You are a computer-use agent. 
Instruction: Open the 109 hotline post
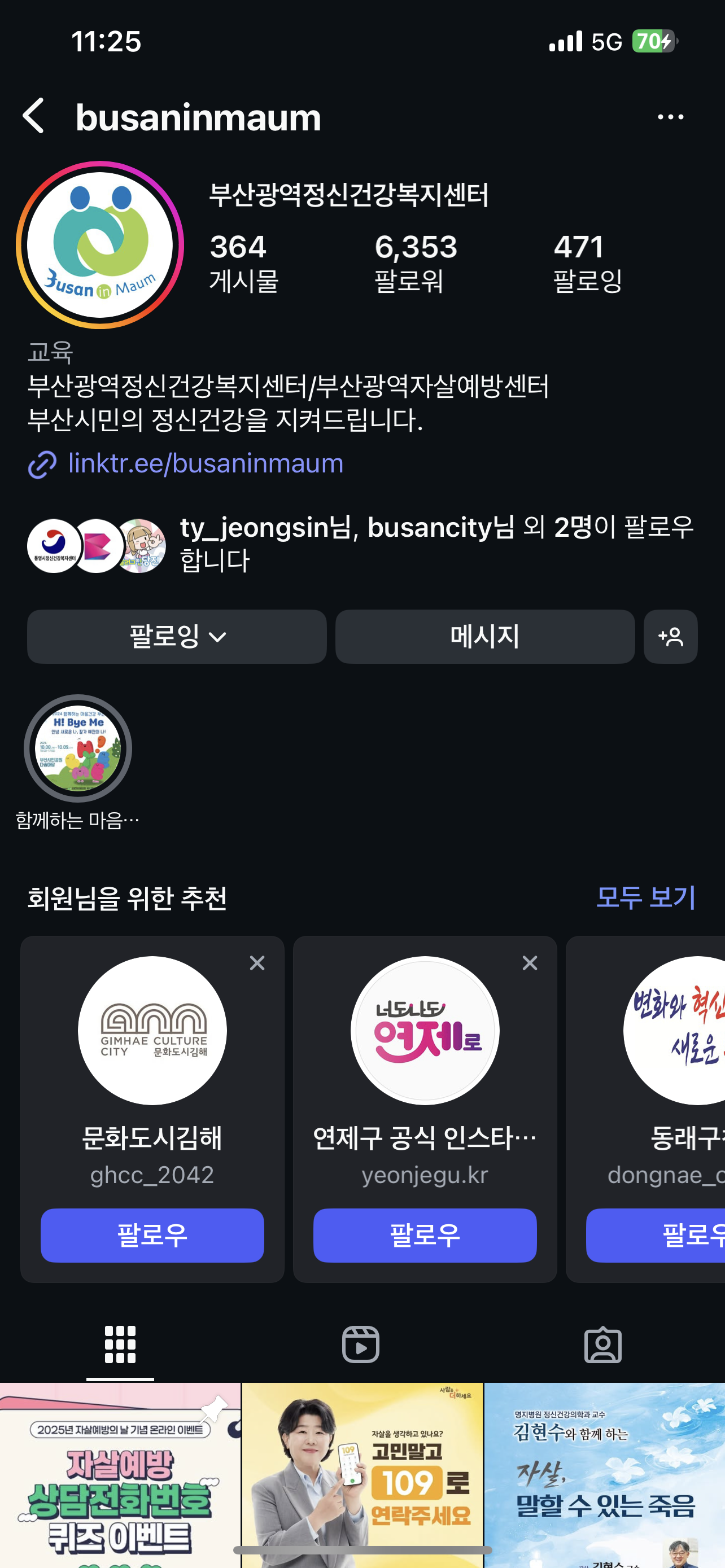point(362,1473)
